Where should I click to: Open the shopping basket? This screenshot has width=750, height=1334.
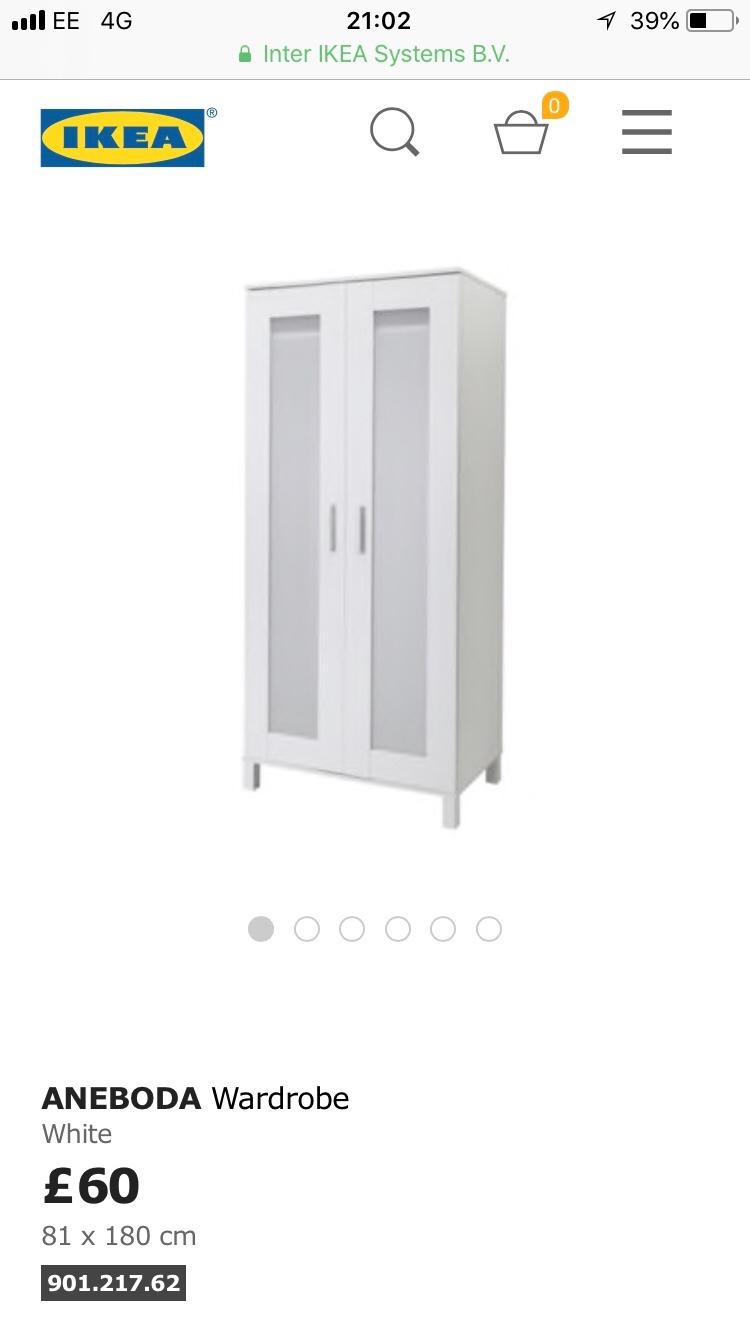pos(521,132)
